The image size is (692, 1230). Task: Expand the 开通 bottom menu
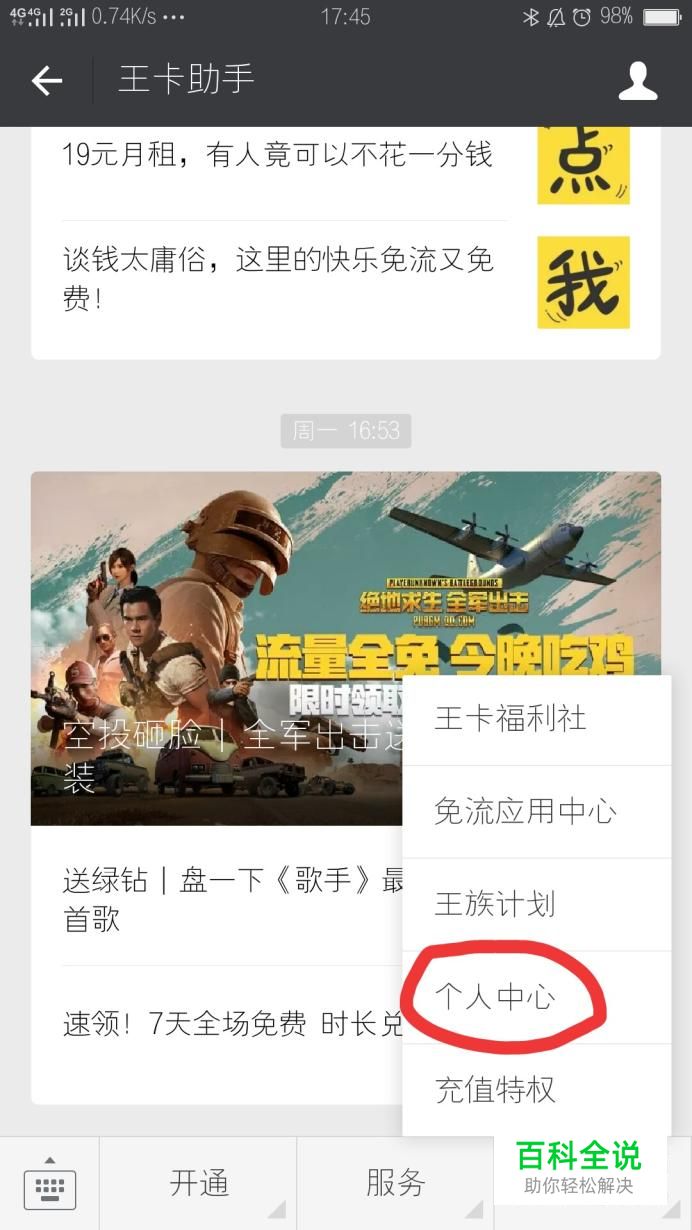tap(198, 1184)
